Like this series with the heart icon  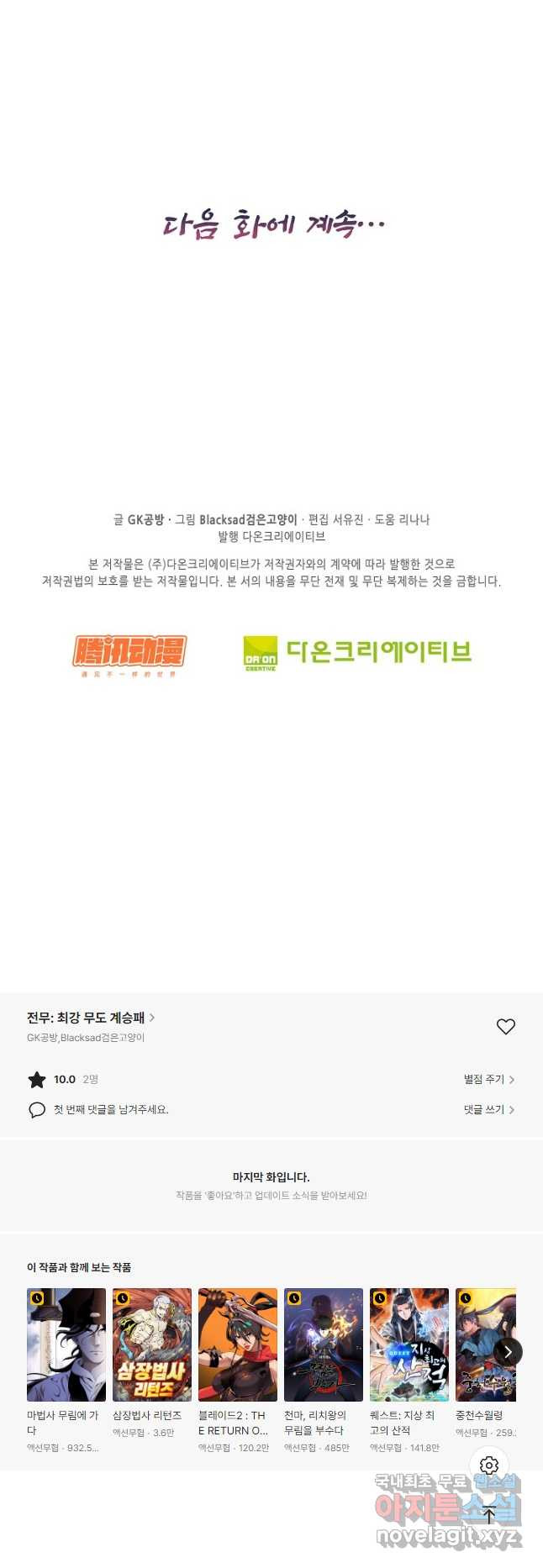[x=505, y=1026]
